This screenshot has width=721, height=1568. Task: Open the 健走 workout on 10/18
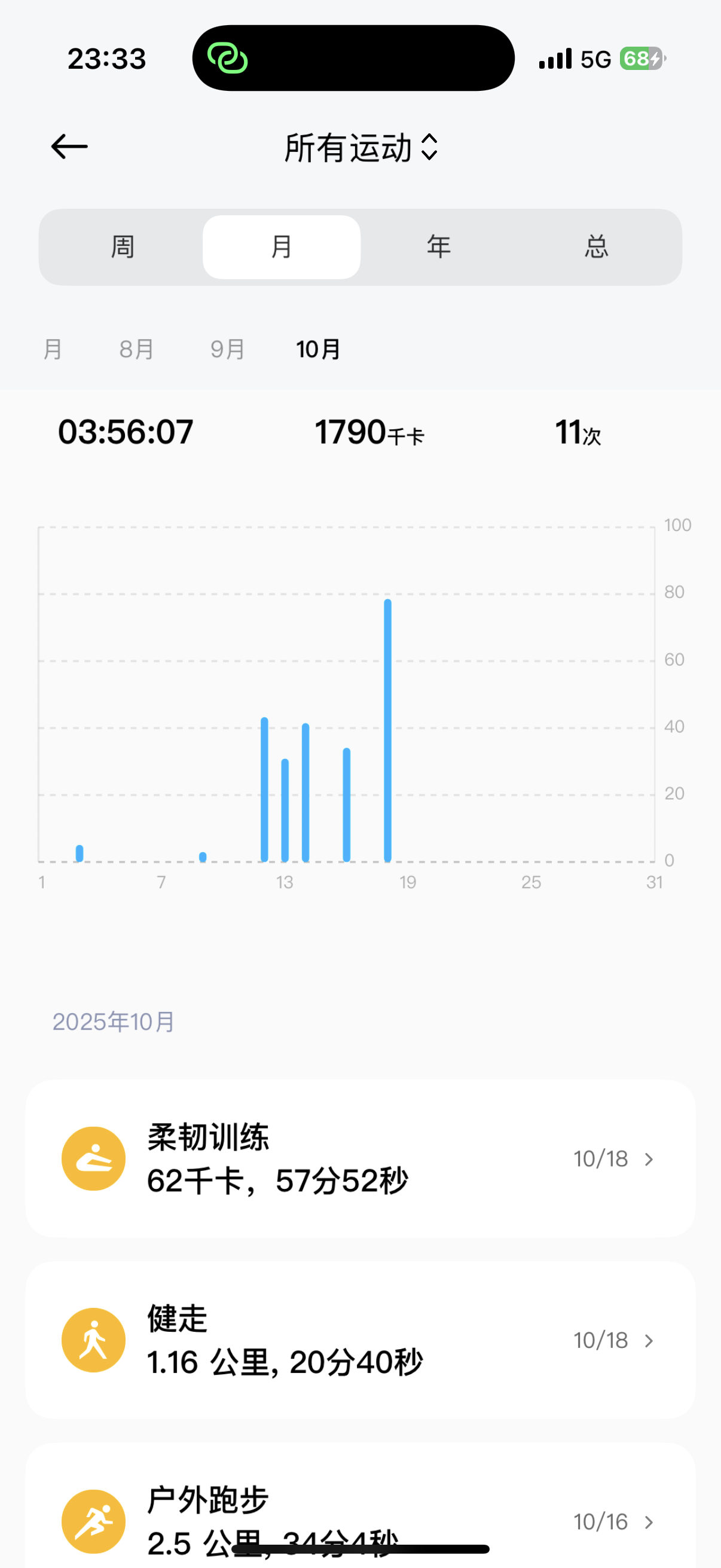click(x=360, y=1340)
